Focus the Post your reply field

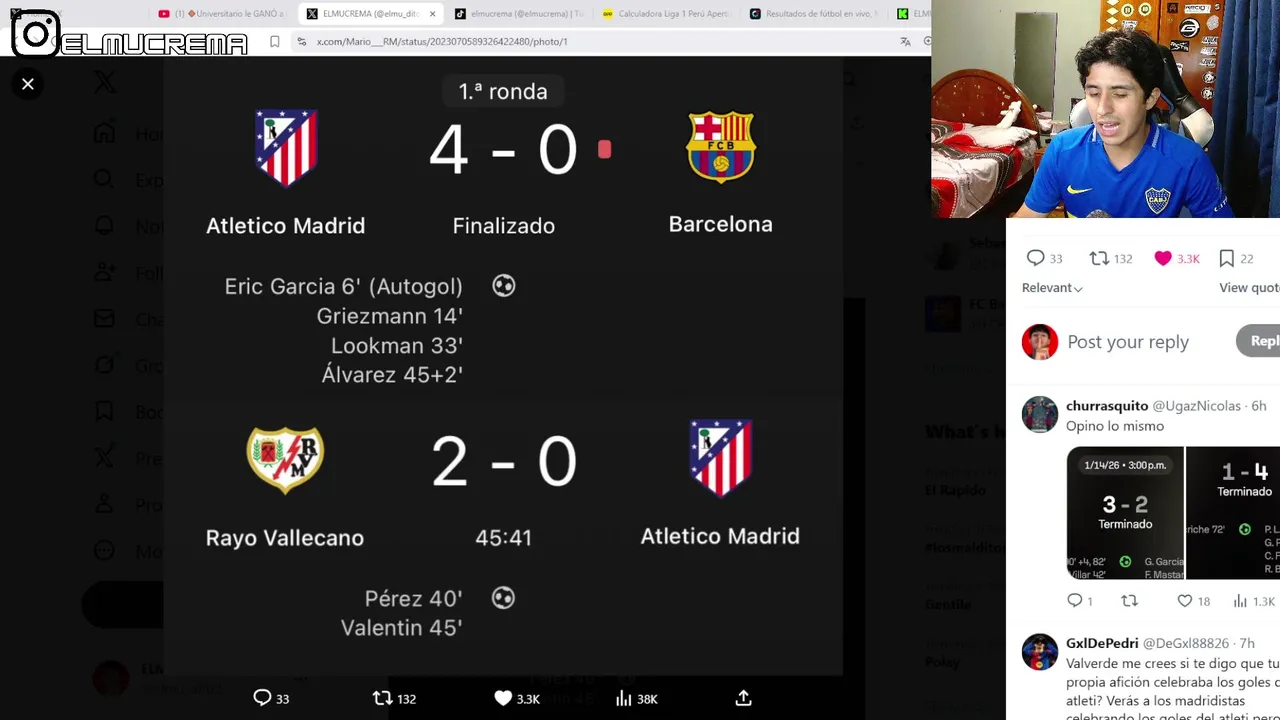click(1128, 342)
